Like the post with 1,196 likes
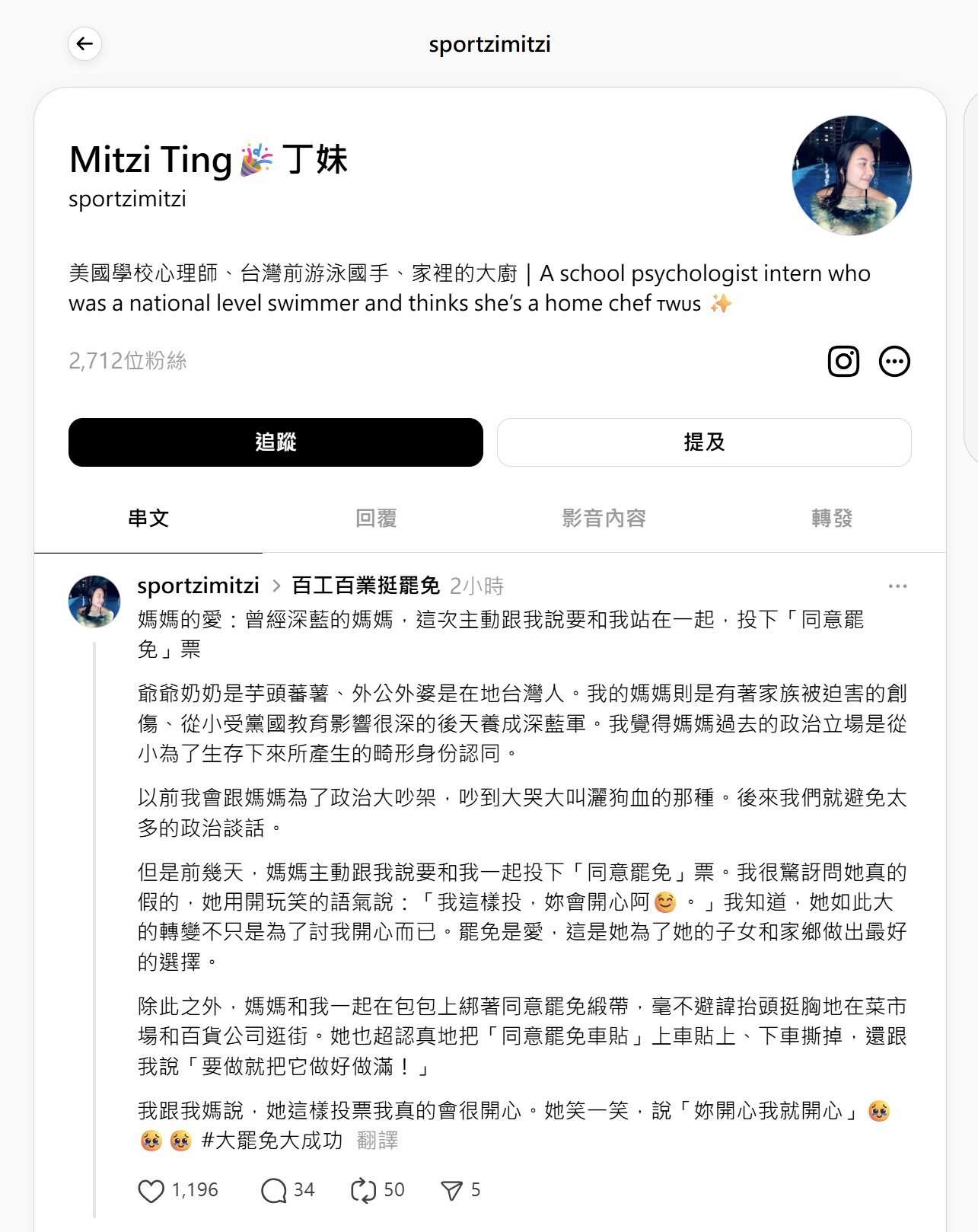The height and width of the screenshot is (1232, 978). pos(151,1190)
